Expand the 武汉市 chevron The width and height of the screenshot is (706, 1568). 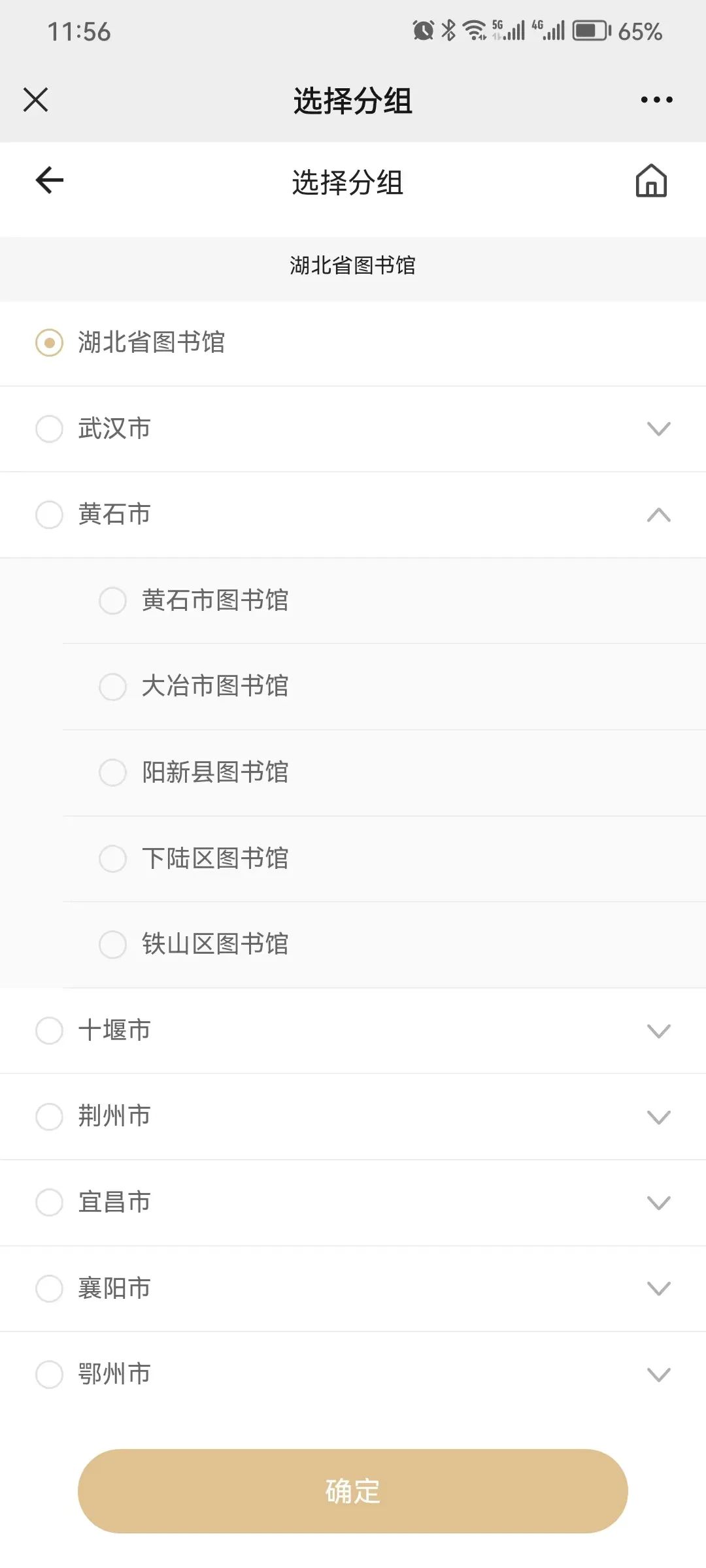point(658,429)
